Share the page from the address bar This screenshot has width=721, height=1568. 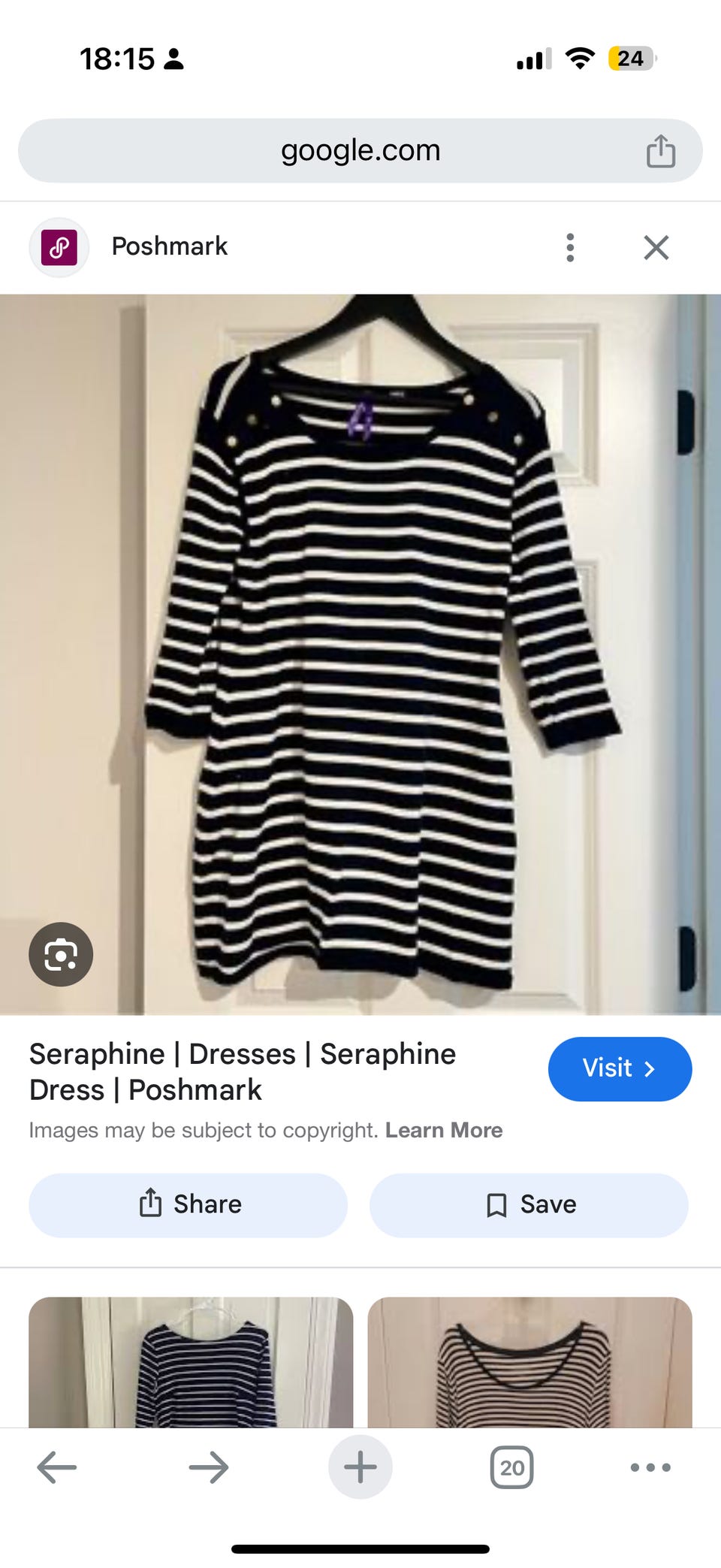660,151
